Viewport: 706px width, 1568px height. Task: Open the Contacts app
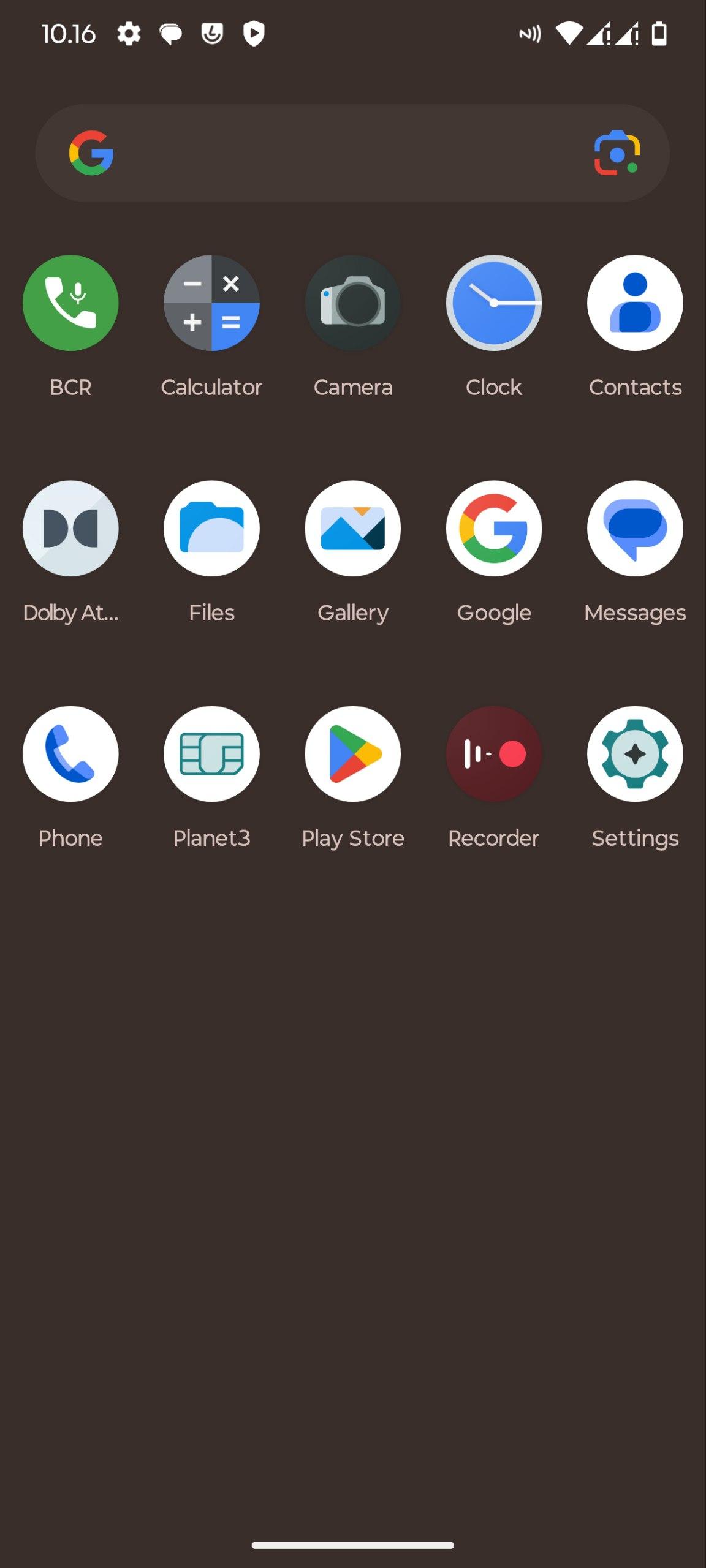[635, 303]
